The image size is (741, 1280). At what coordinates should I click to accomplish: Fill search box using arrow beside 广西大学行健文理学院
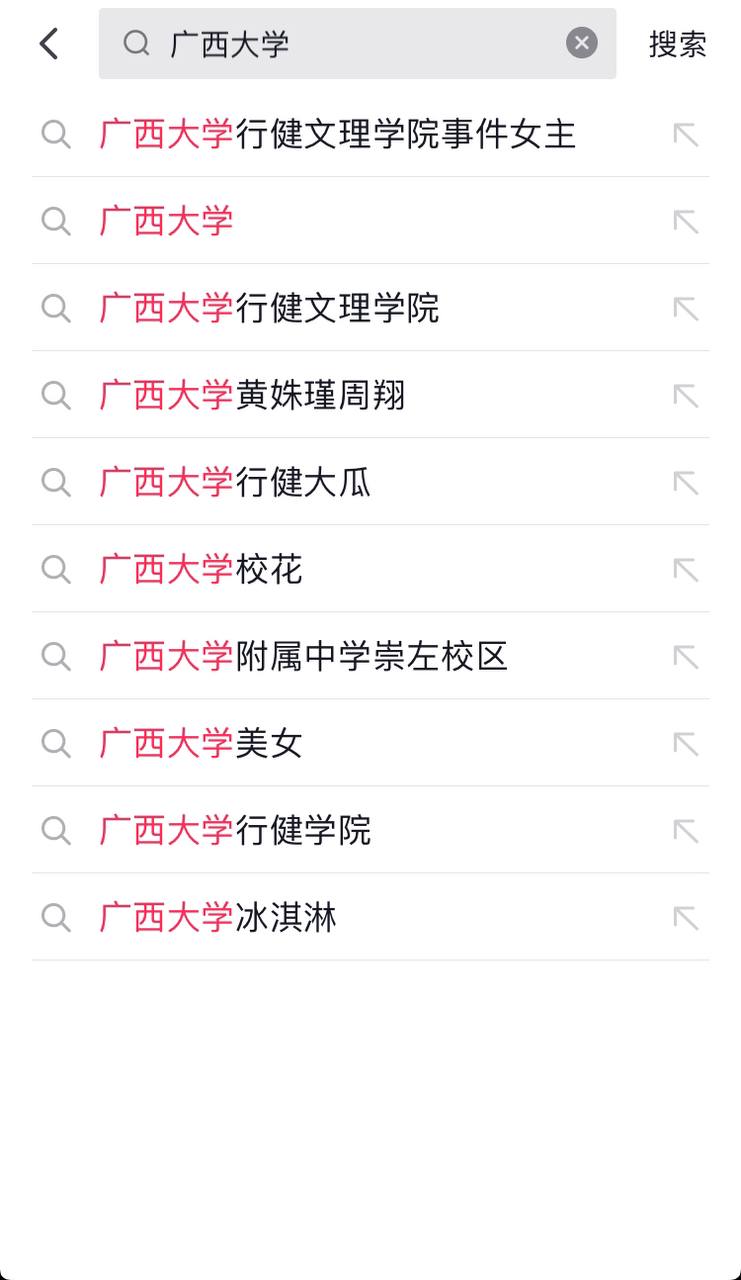coord(685,308)
